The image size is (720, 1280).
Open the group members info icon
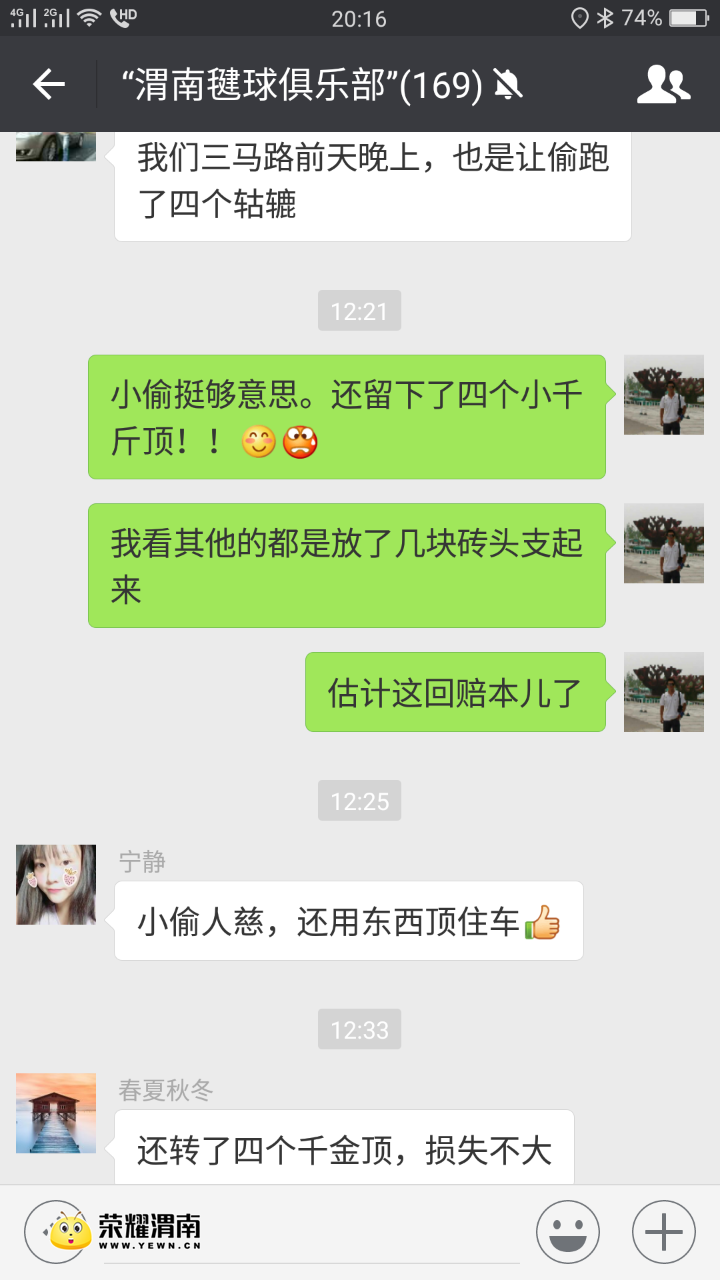coord(663,85)
